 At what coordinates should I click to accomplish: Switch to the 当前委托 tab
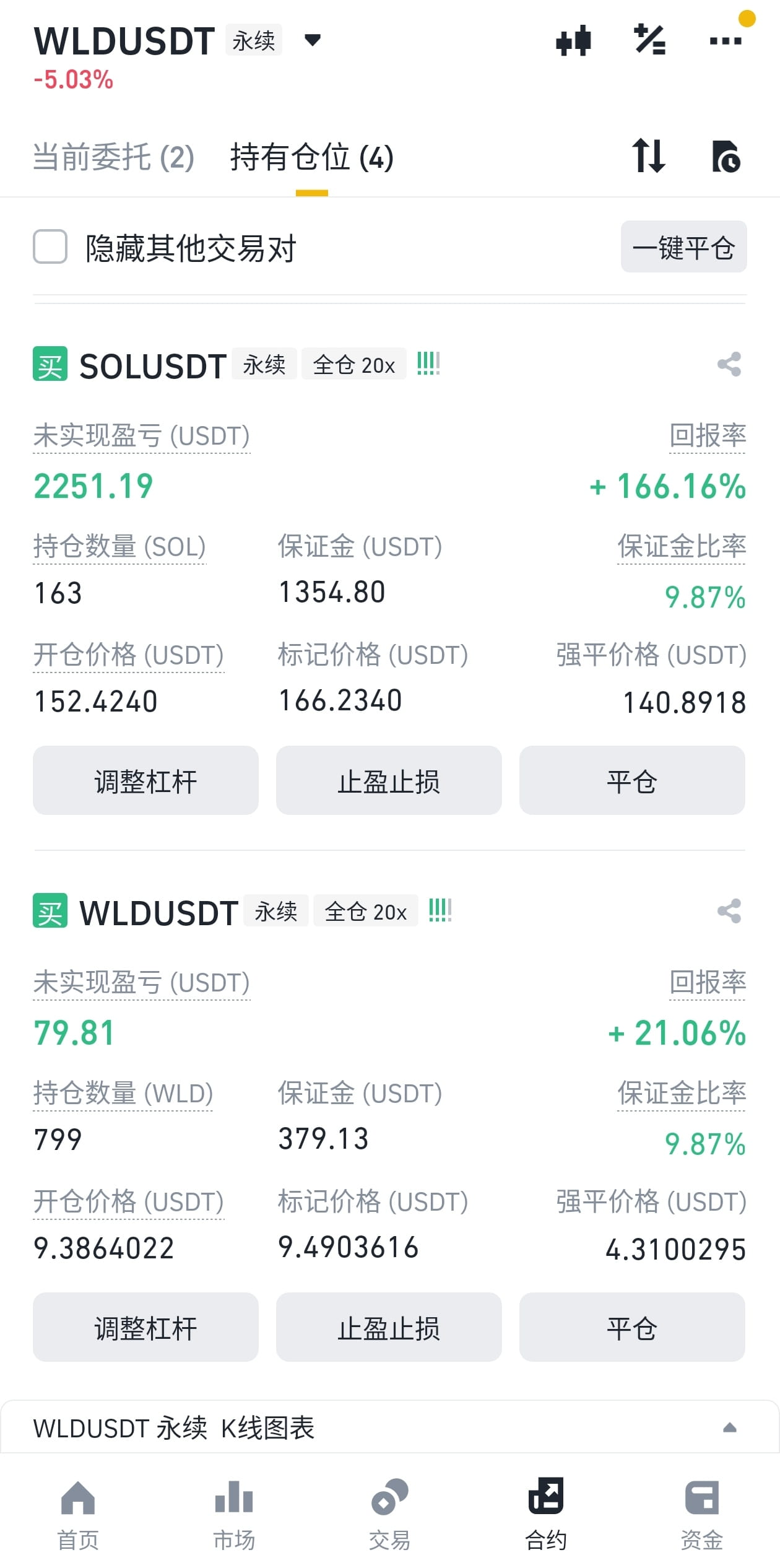pos(113,157)
